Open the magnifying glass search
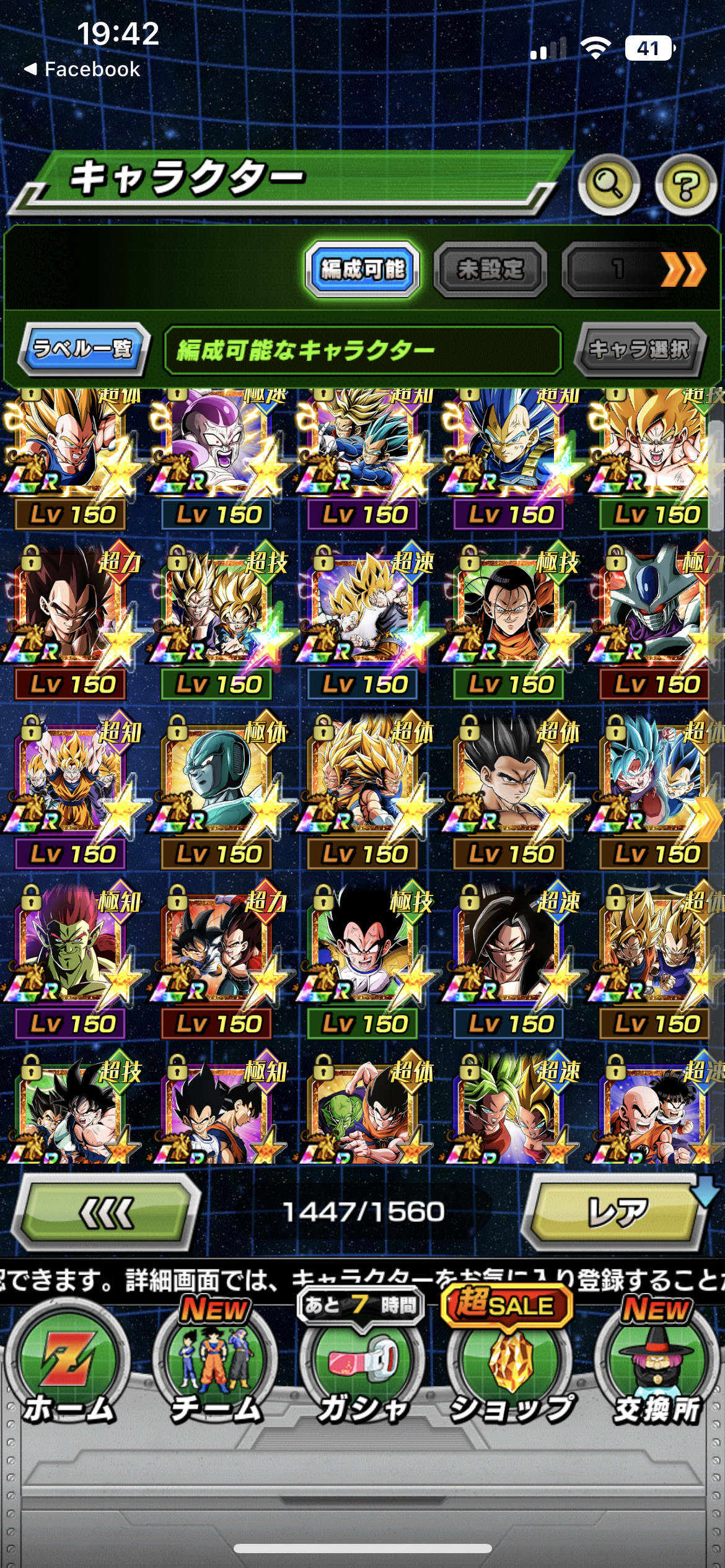This screenshot has height=1568, width=725. pos(609,185)
